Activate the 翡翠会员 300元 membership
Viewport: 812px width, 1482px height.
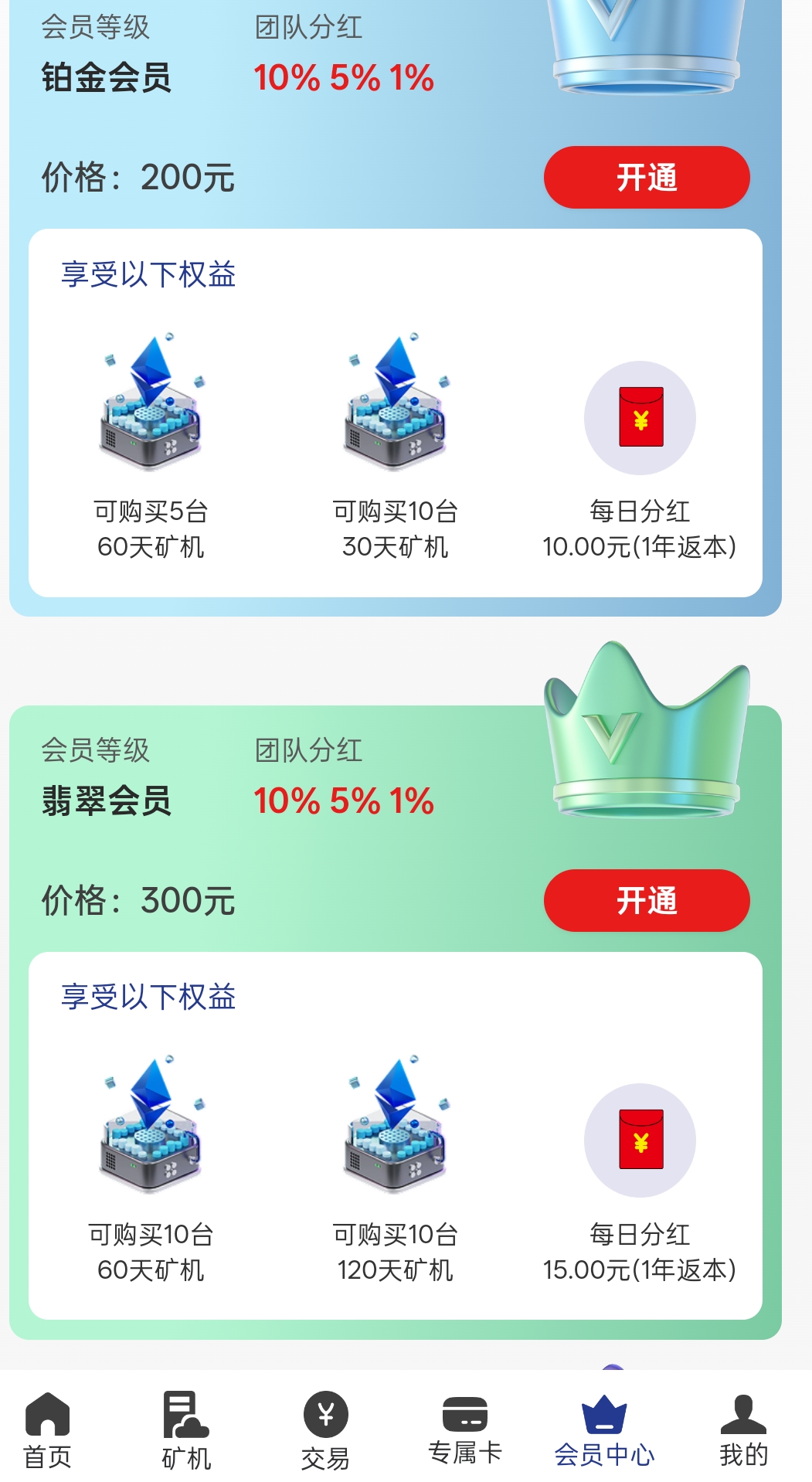(x=647, y=900)
